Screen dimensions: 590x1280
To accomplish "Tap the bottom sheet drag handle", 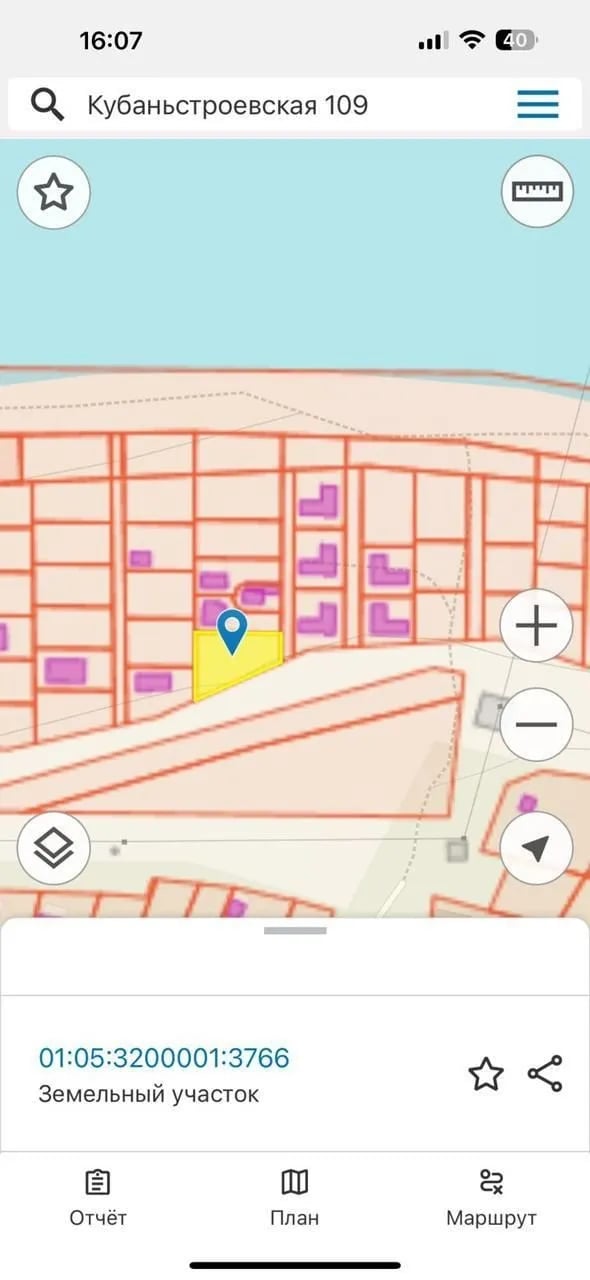I will tap(295, 931).
